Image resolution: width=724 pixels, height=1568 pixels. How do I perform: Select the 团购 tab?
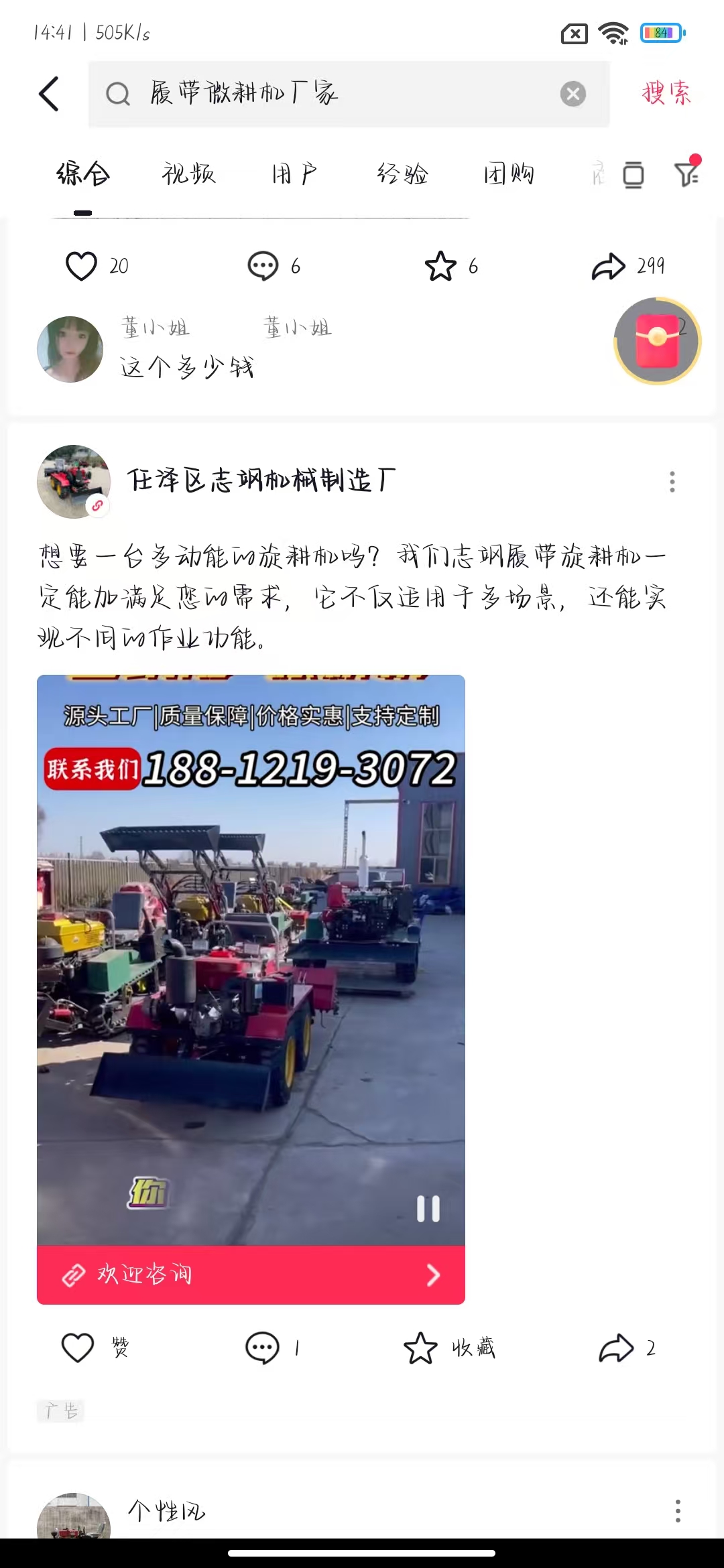(509, 174)
